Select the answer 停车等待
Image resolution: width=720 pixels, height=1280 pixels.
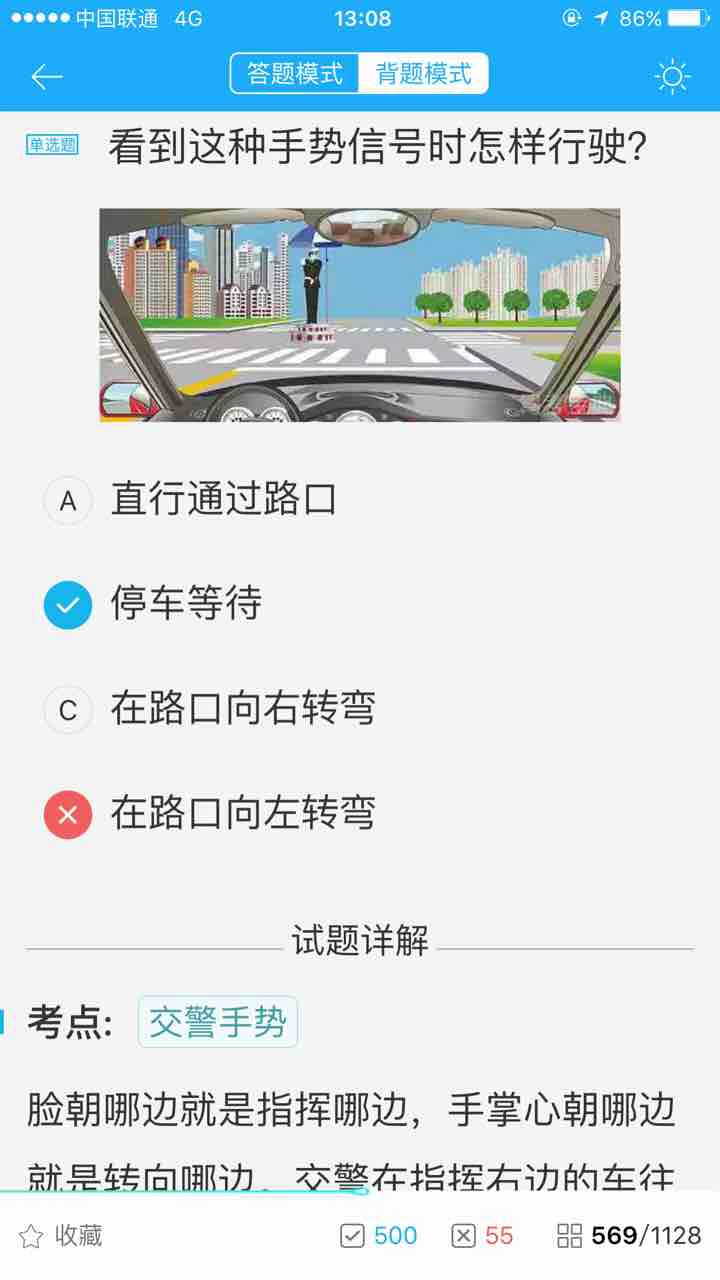click(186, 604)
